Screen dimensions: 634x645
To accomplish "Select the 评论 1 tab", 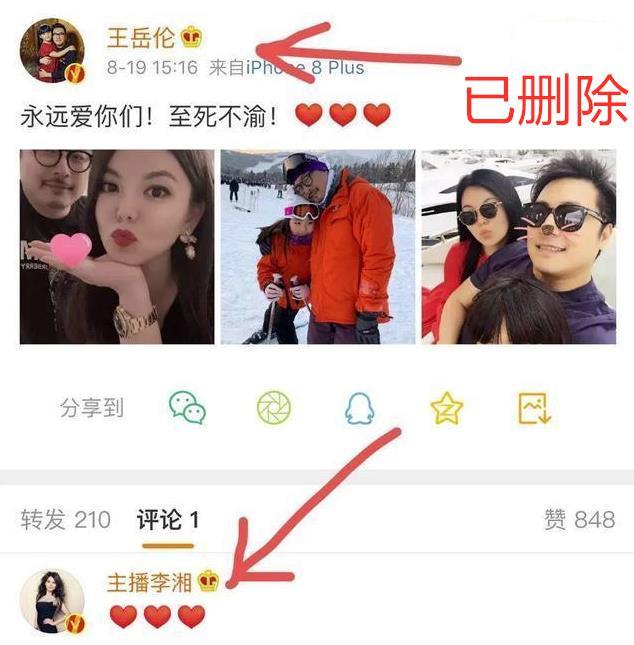I will point(168,520).
